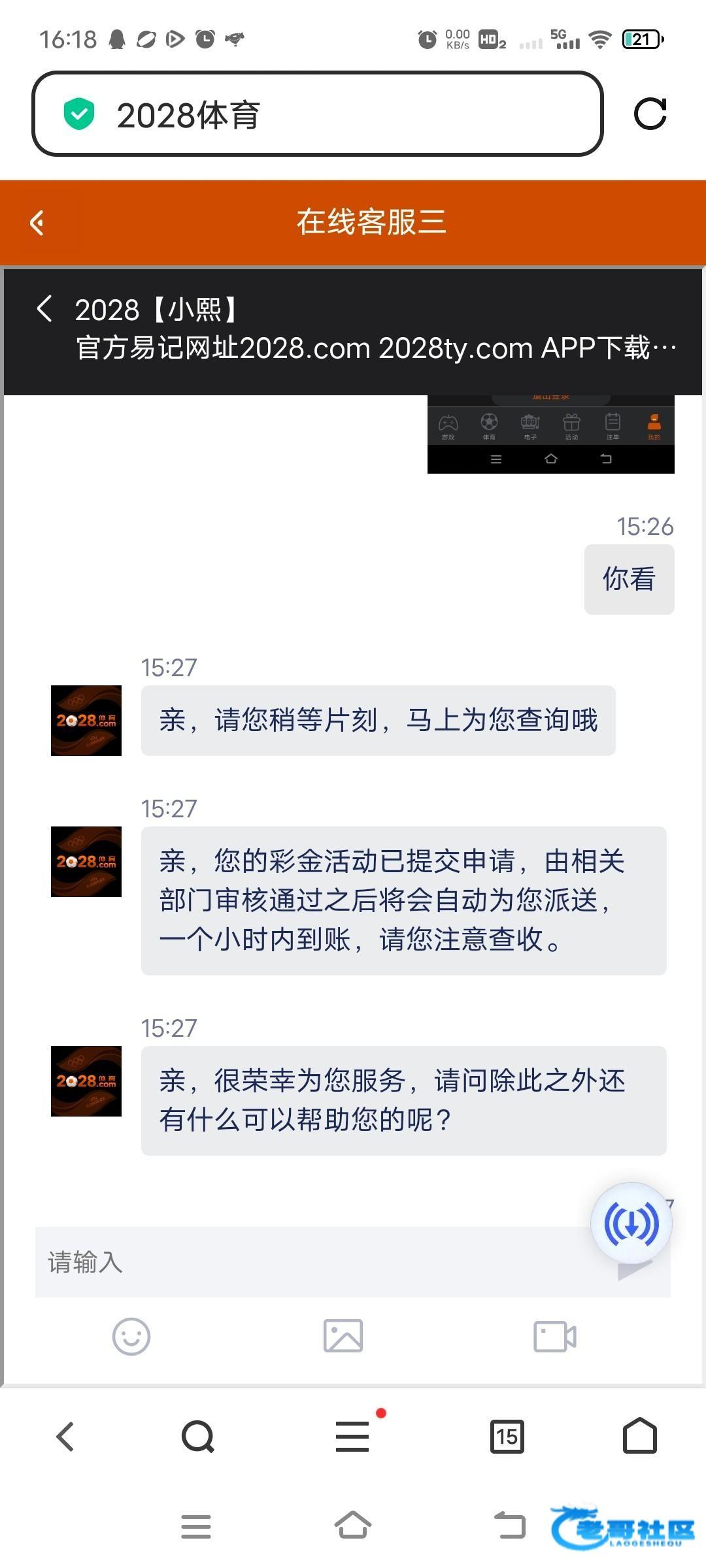706x1568 pixels.
Task: Open the browser menu
Action: (x=353, y=1437)
